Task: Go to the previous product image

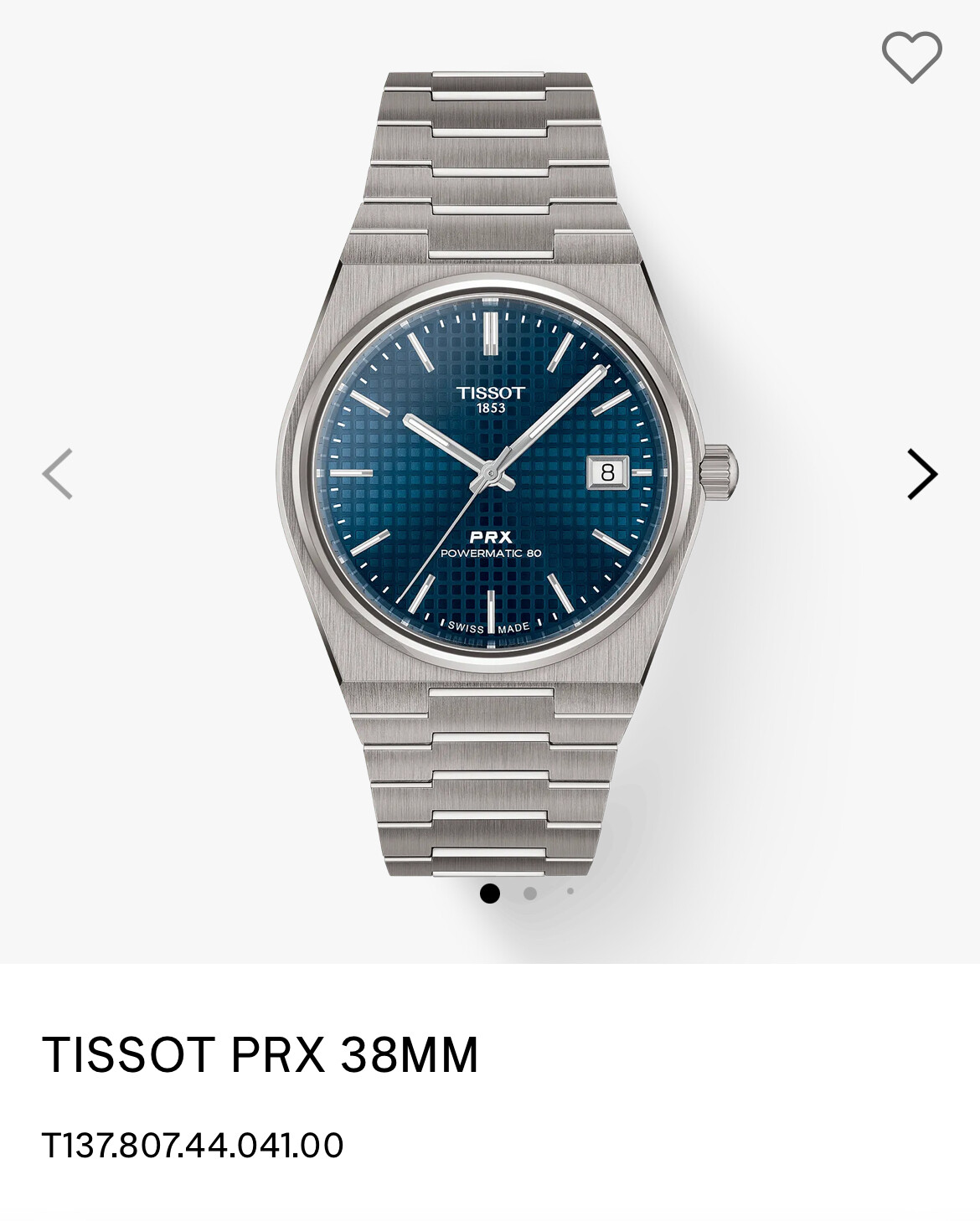Action: [58, 474]
